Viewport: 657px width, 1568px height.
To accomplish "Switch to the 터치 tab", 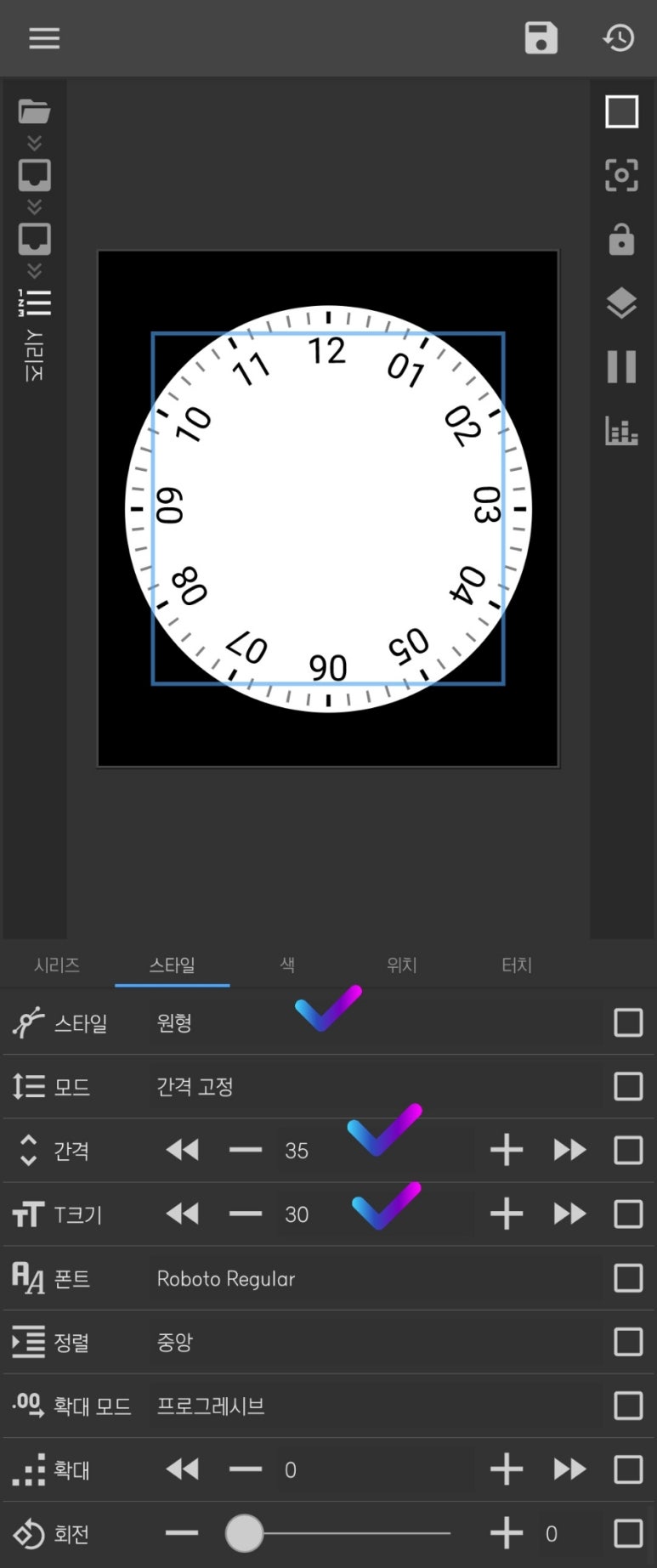I will point(516,965).
